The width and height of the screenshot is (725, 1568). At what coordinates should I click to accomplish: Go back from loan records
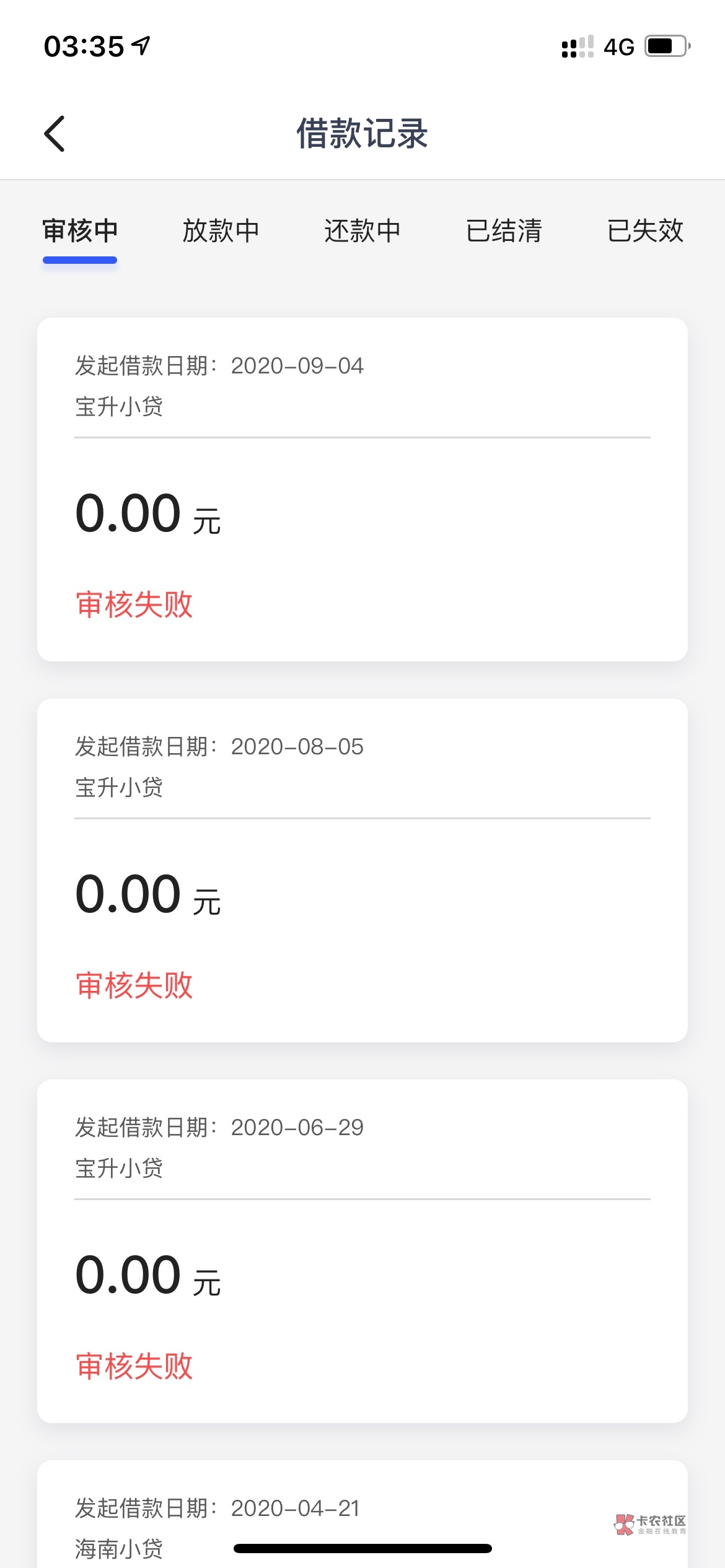[x=55, y=133]
